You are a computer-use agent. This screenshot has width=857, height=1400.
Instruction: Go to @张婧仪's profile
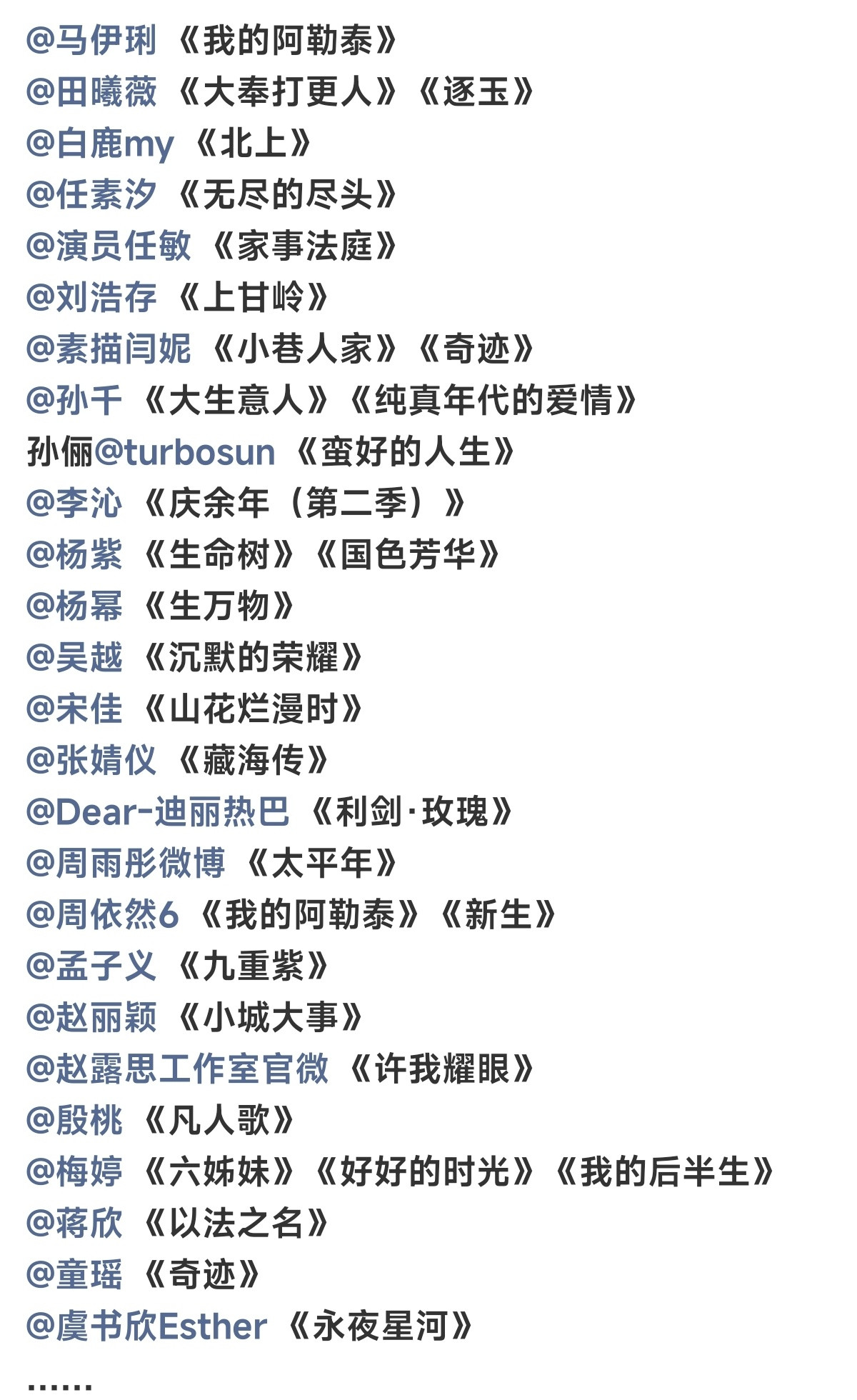91,761
